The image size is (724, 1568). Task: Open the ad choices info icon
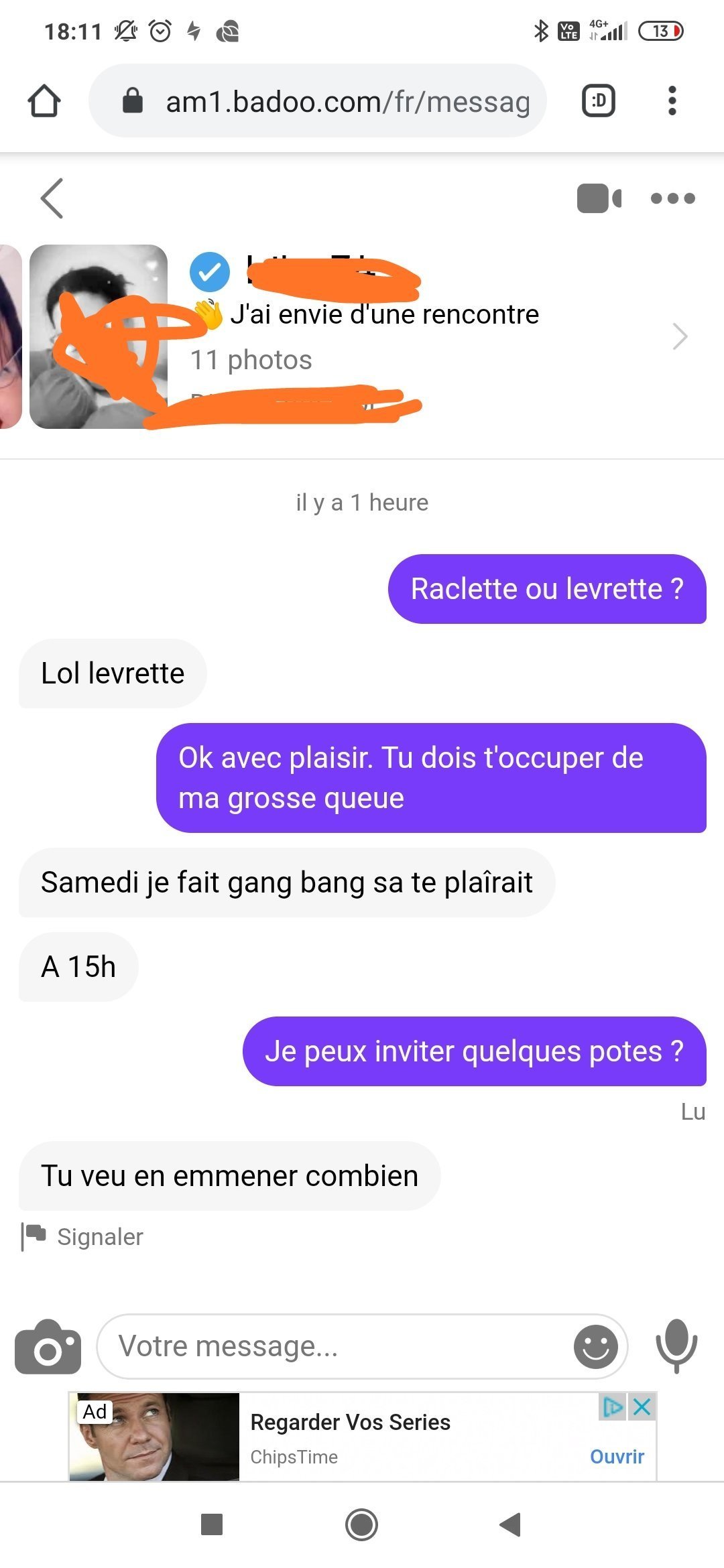coord(612,1407)
